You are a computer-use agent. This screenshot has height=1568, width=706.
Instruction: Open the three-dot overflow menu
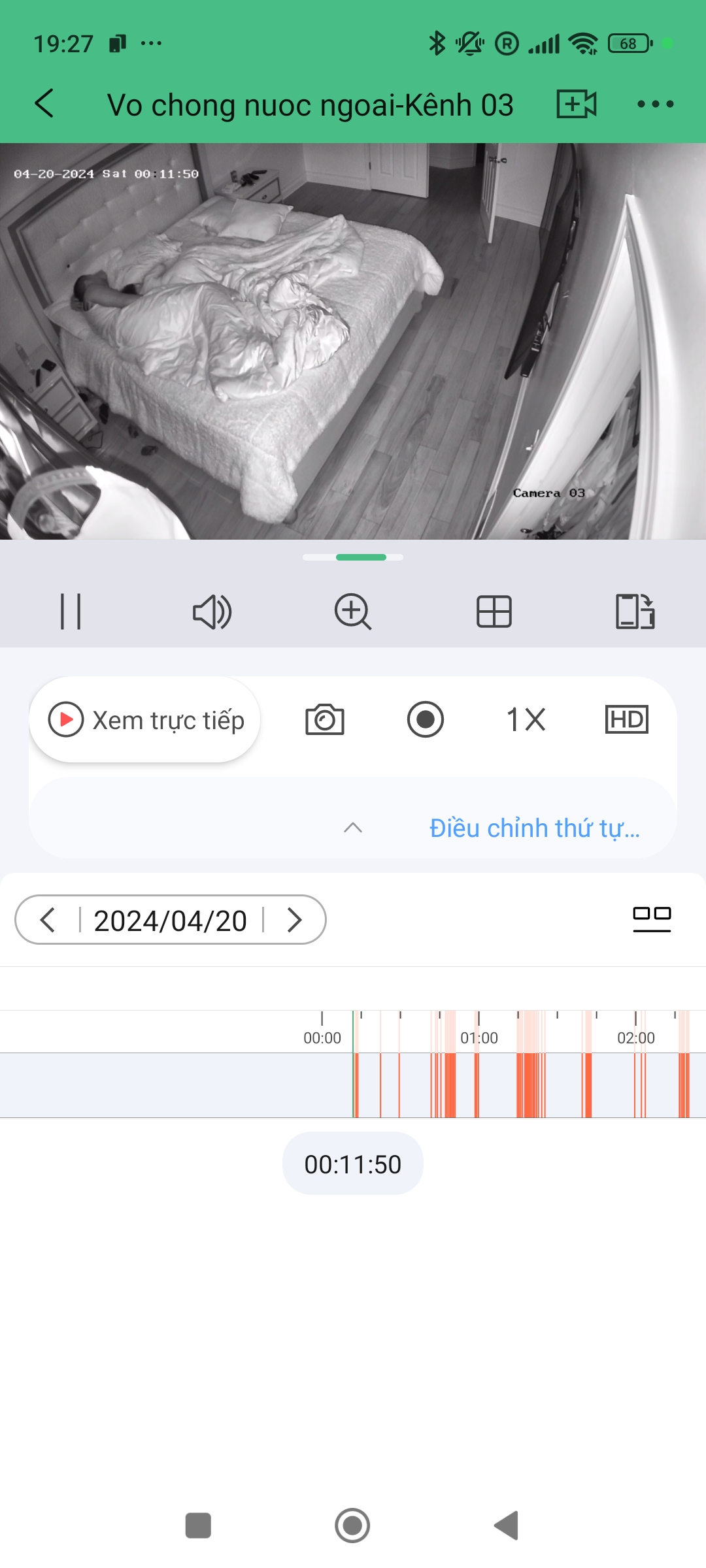point(655,104)
